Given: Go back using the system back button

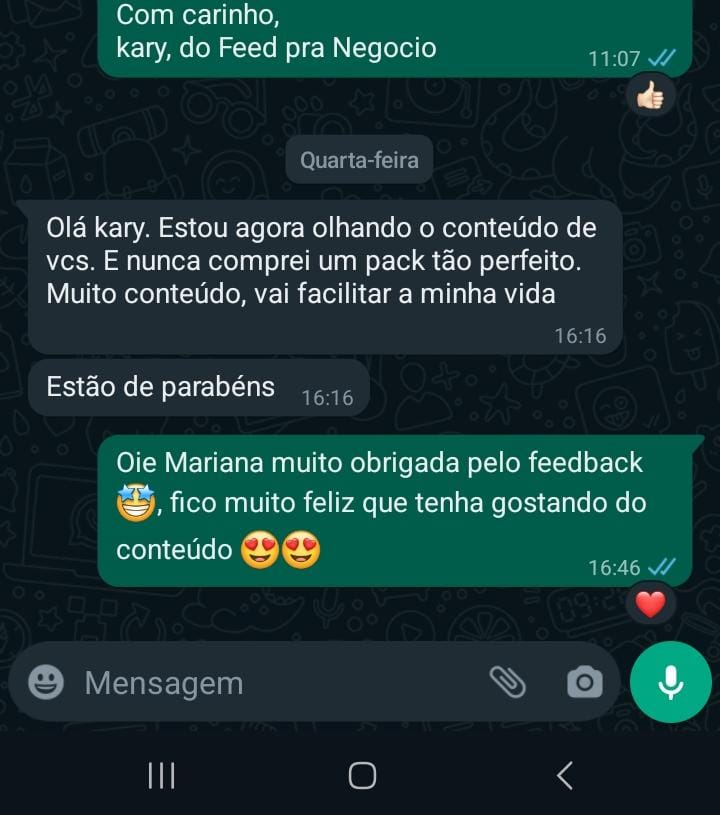Looking at the screenshot, I should (565, 775).
